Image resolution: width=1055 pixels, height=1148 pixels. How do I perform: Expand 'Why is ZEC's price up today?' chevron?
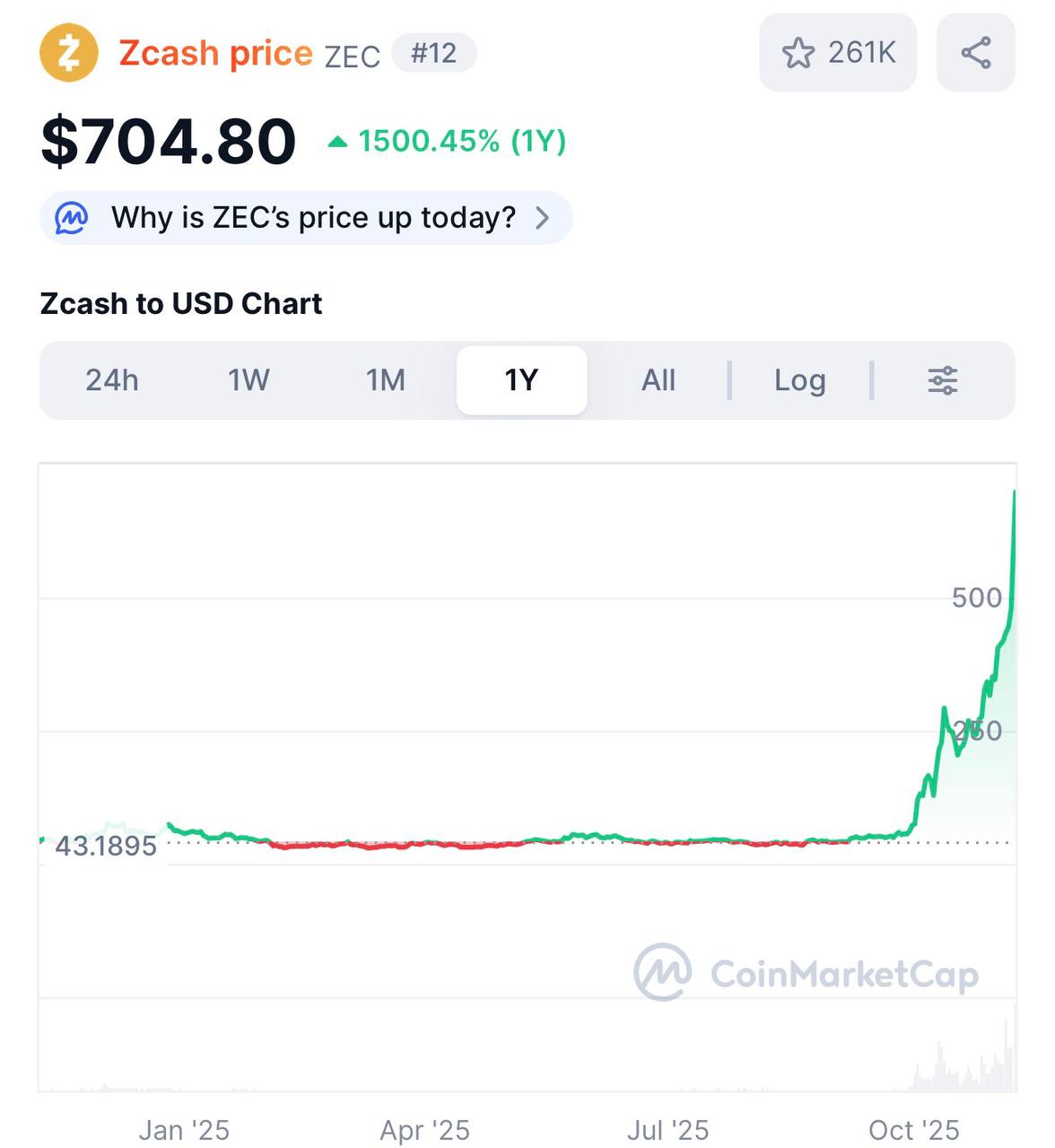542,217
